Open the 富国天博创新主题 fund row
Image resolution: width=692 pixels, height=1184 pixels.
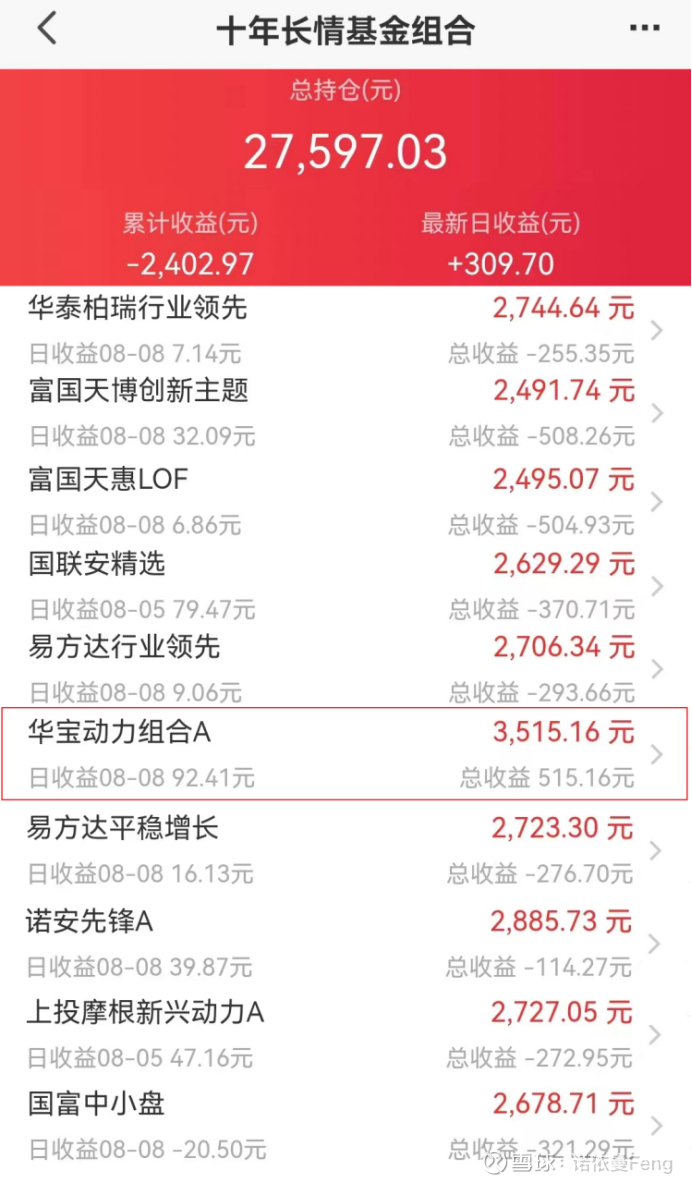(x=345, y=413)
